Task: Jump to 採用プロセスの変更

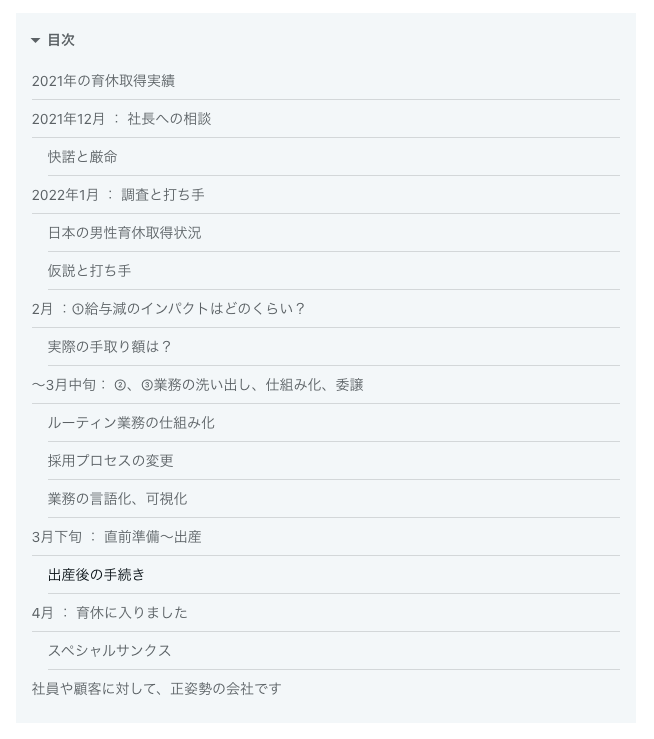Action: (111, 461)
